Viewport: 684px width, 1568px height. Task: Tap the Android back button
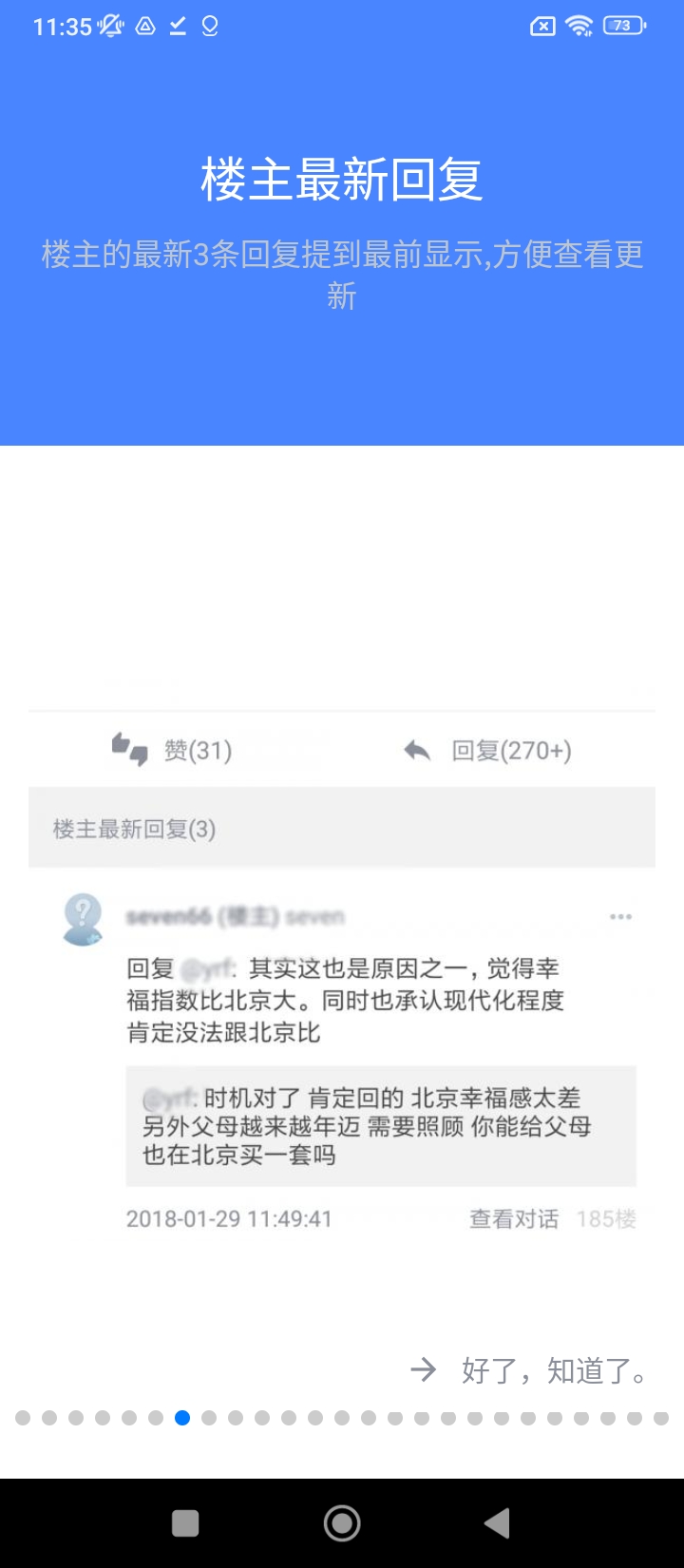point(497,1523)
